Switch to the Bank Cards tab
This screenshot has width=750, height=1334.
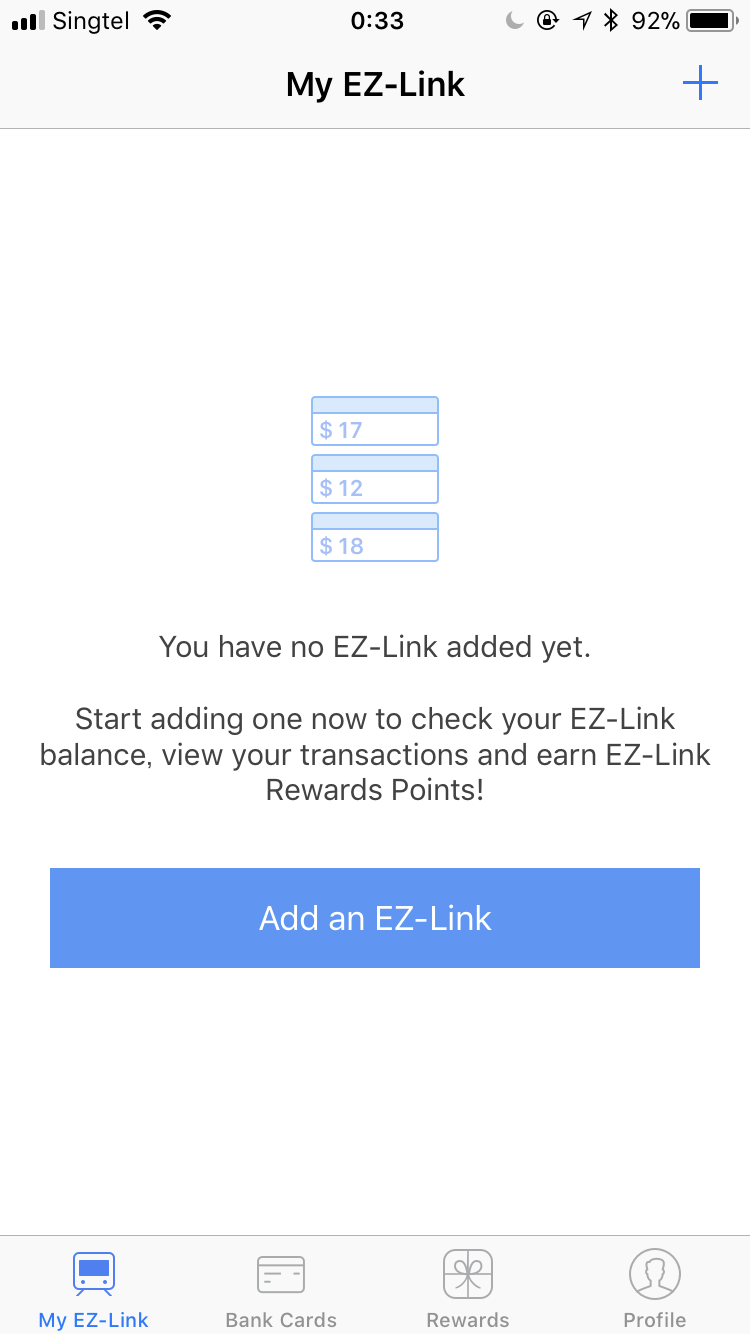[x=281, y=1290]
